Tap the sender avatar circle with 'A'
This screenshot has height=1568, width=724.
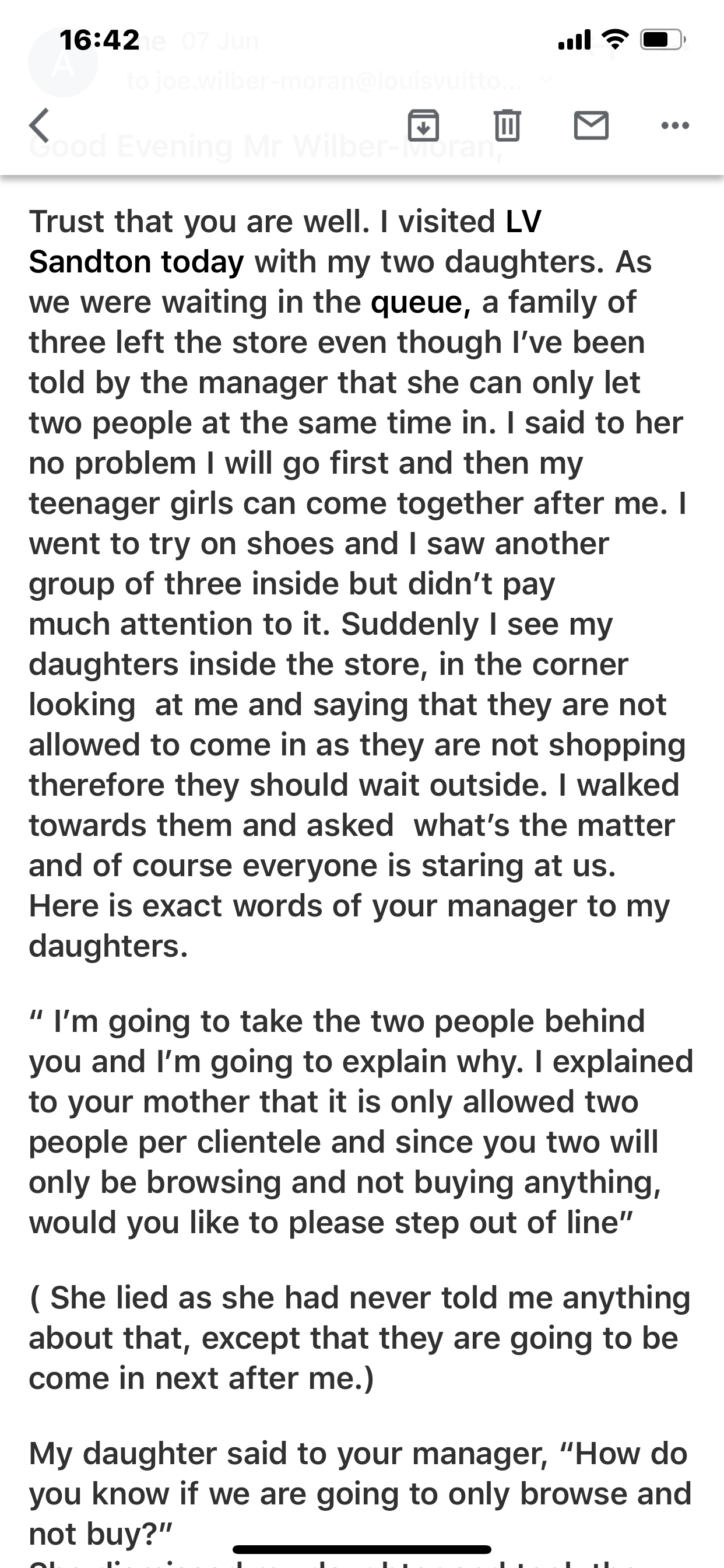point(63,62)
